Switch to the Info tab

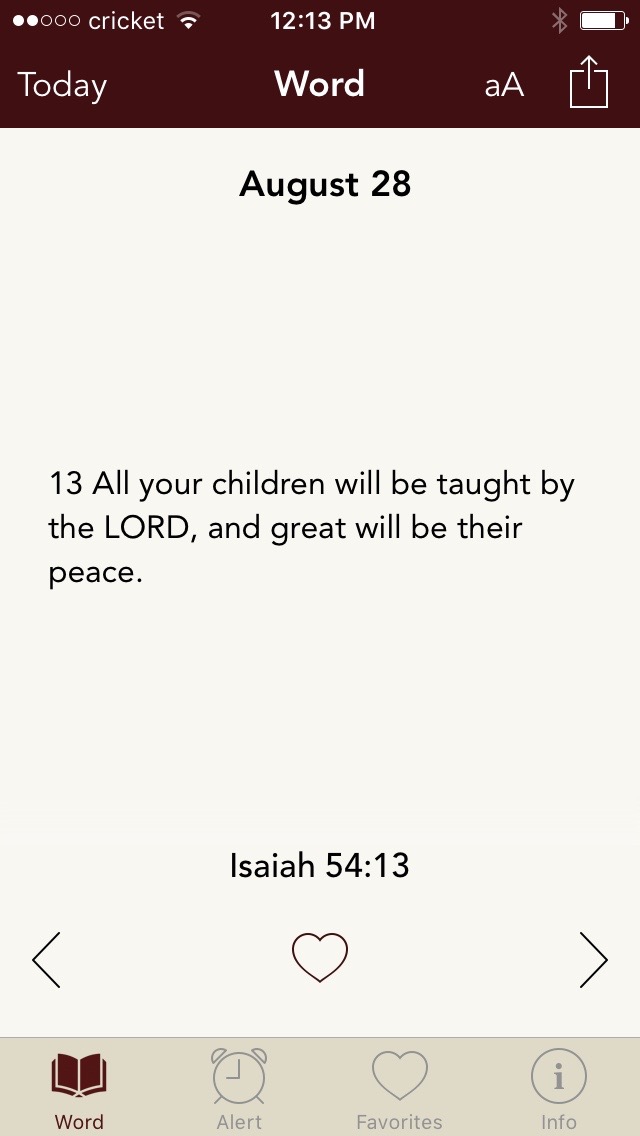point(558,1088)
